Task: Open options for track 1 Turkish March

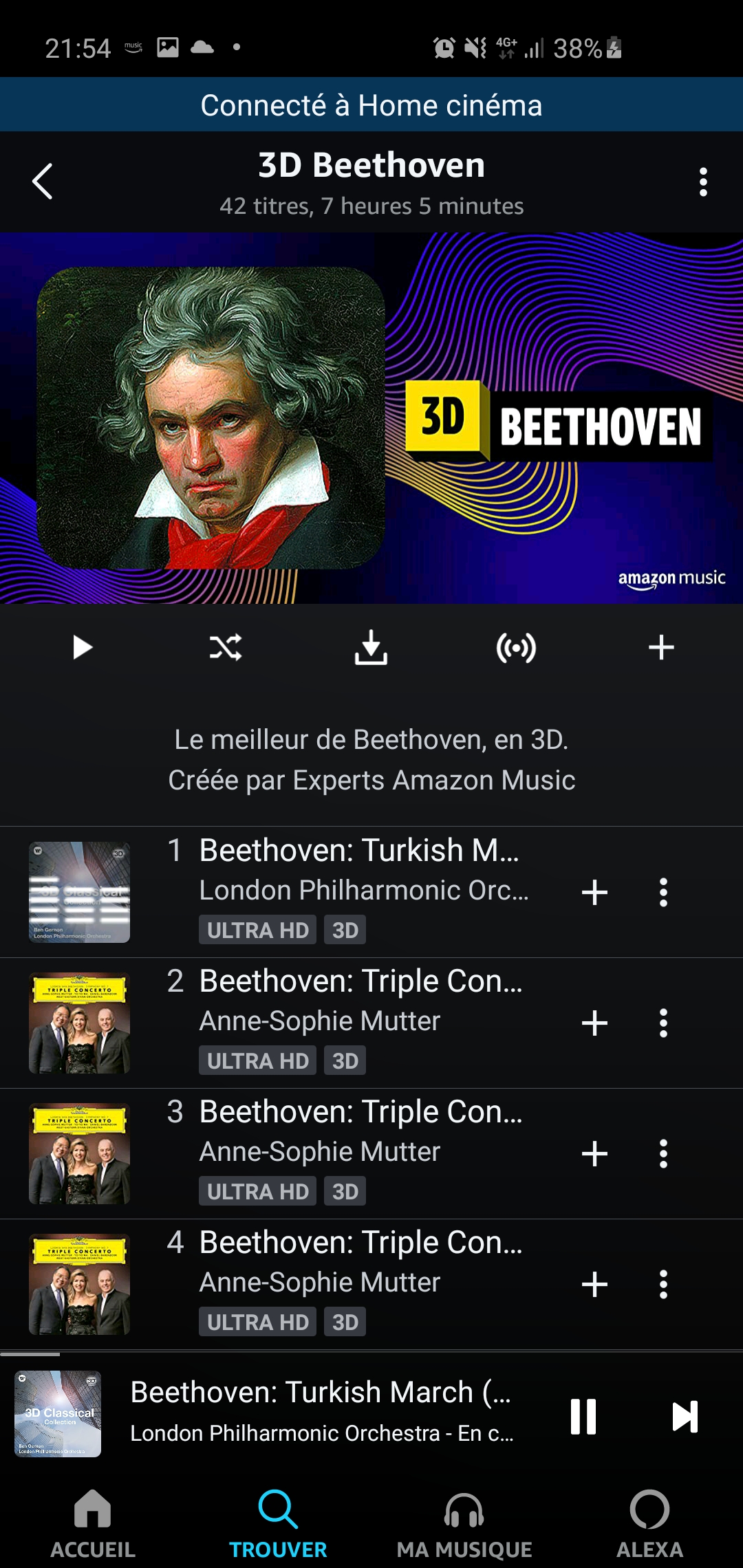Action: [663, 892]
